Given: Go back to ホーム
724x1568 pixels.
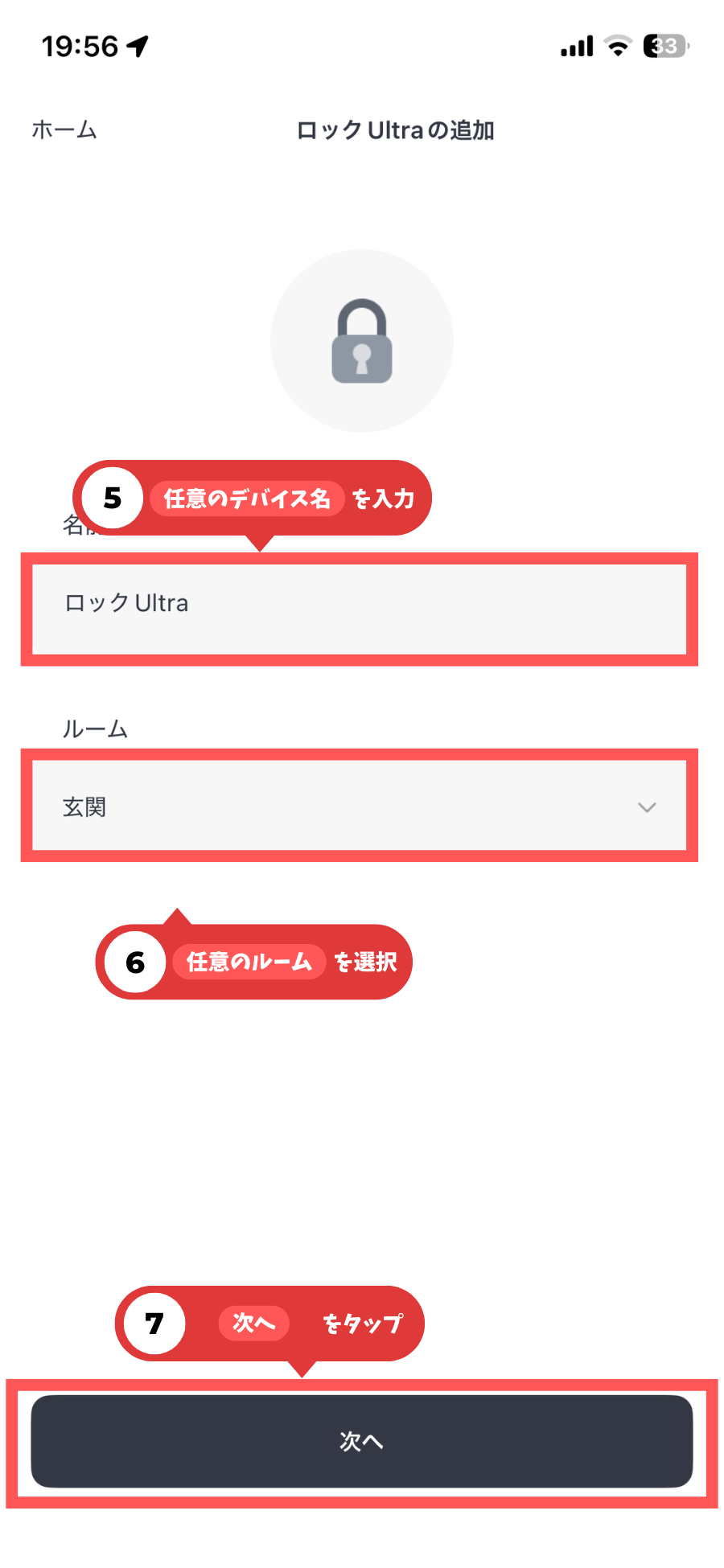Looking at the screenshot, I should click(64, 130).
